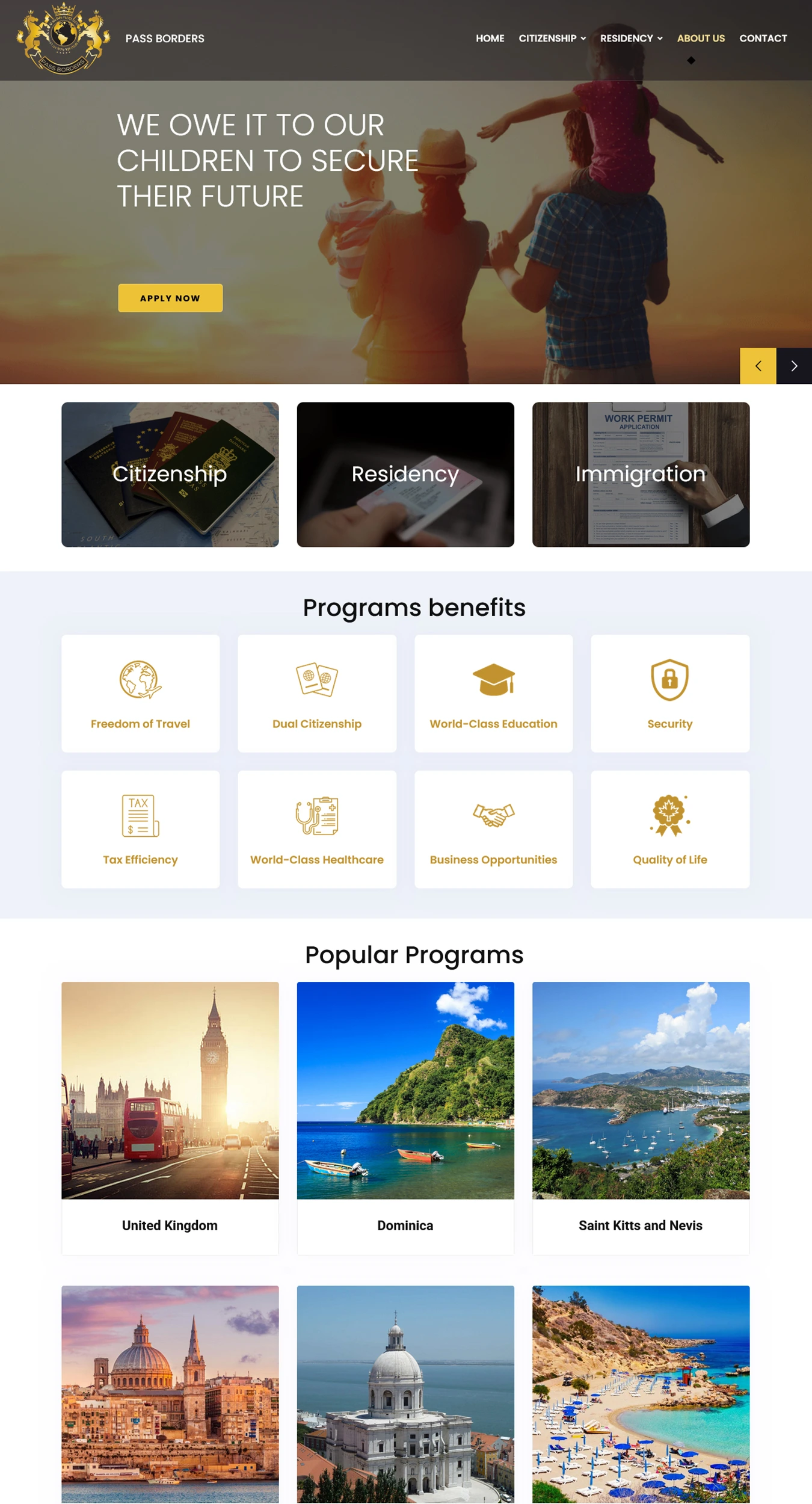Image resolution: width=812 pixels, height=1504 pixels.
Task: Open the Residency category tile
Action: [405, 475]
